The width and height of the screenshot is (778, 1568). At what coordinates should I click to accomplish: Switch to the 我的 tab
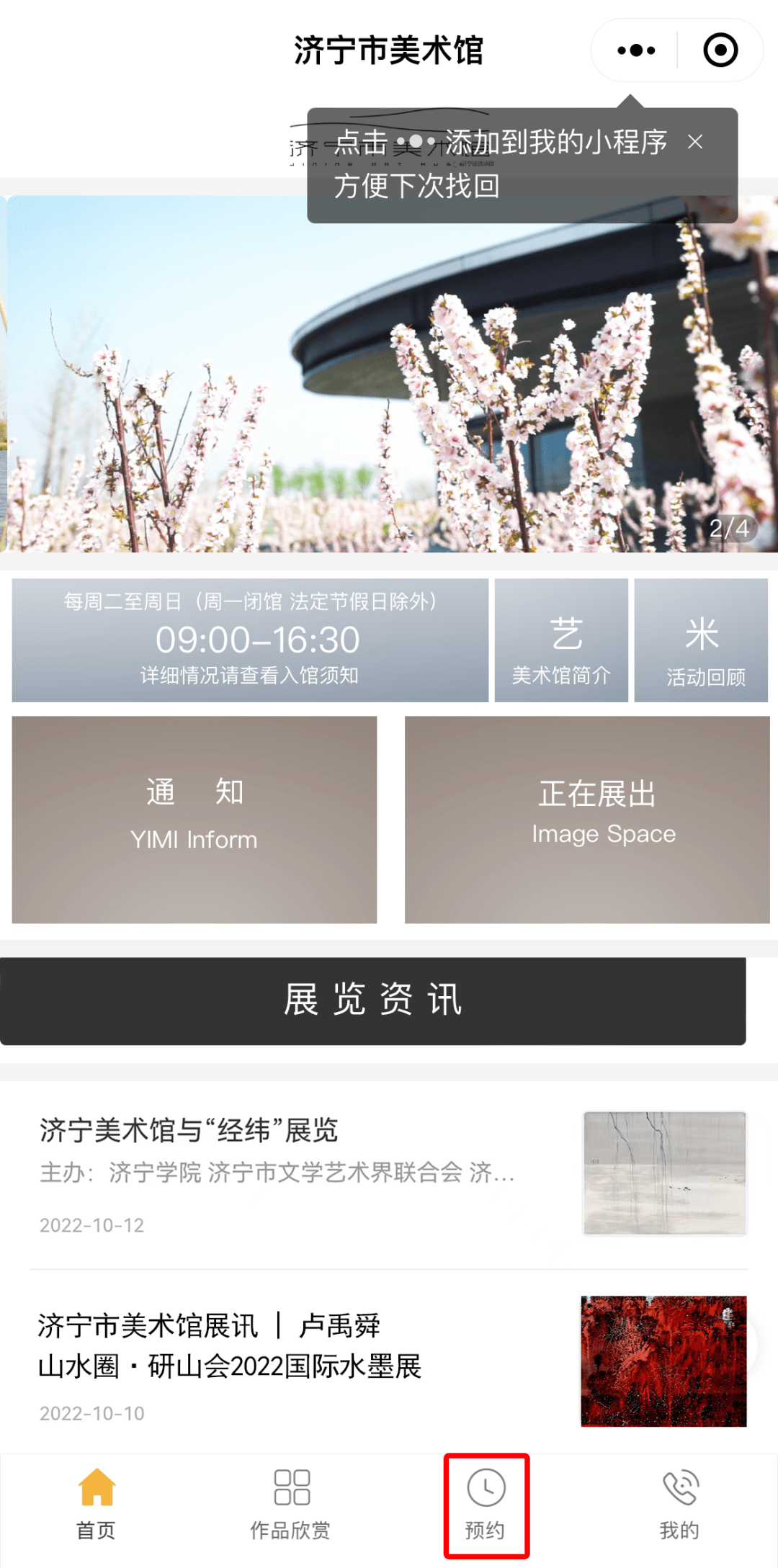coord(680,1505)
